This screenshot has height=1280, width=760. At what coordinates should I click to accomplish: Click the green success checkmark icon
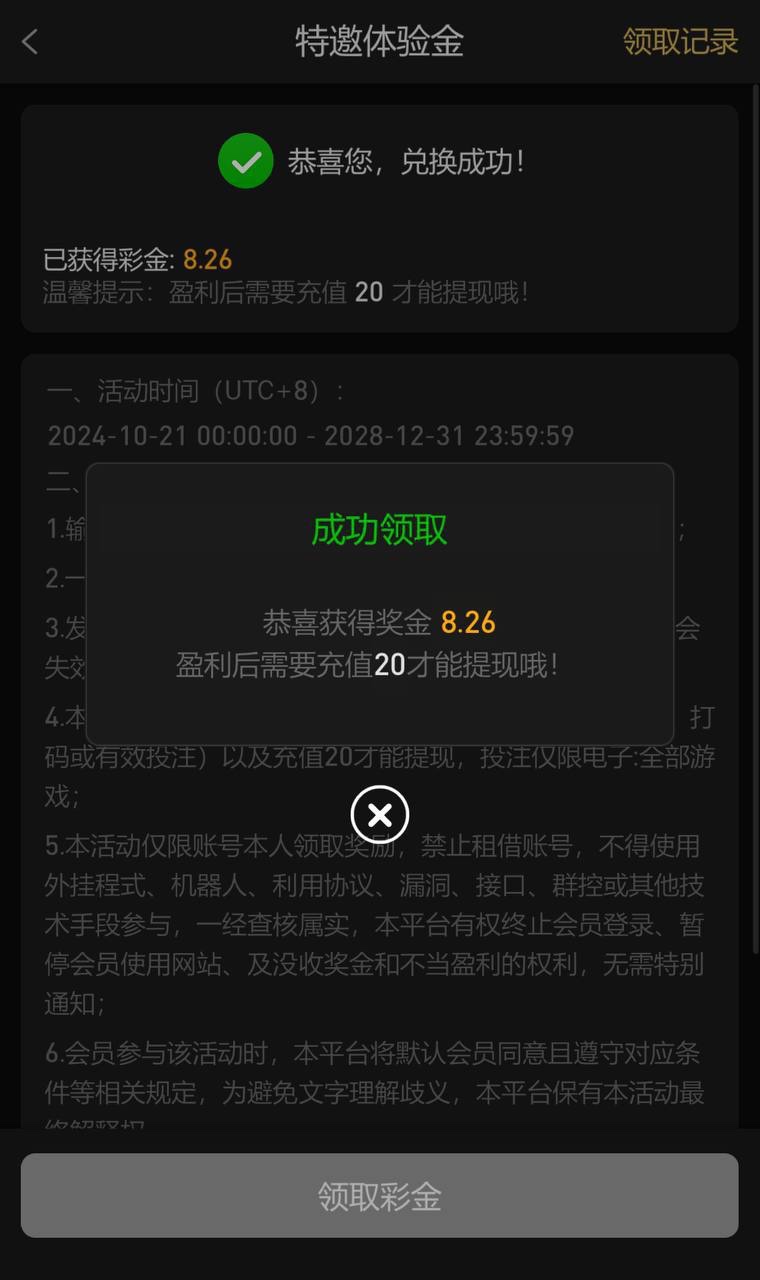coord(246,160)
